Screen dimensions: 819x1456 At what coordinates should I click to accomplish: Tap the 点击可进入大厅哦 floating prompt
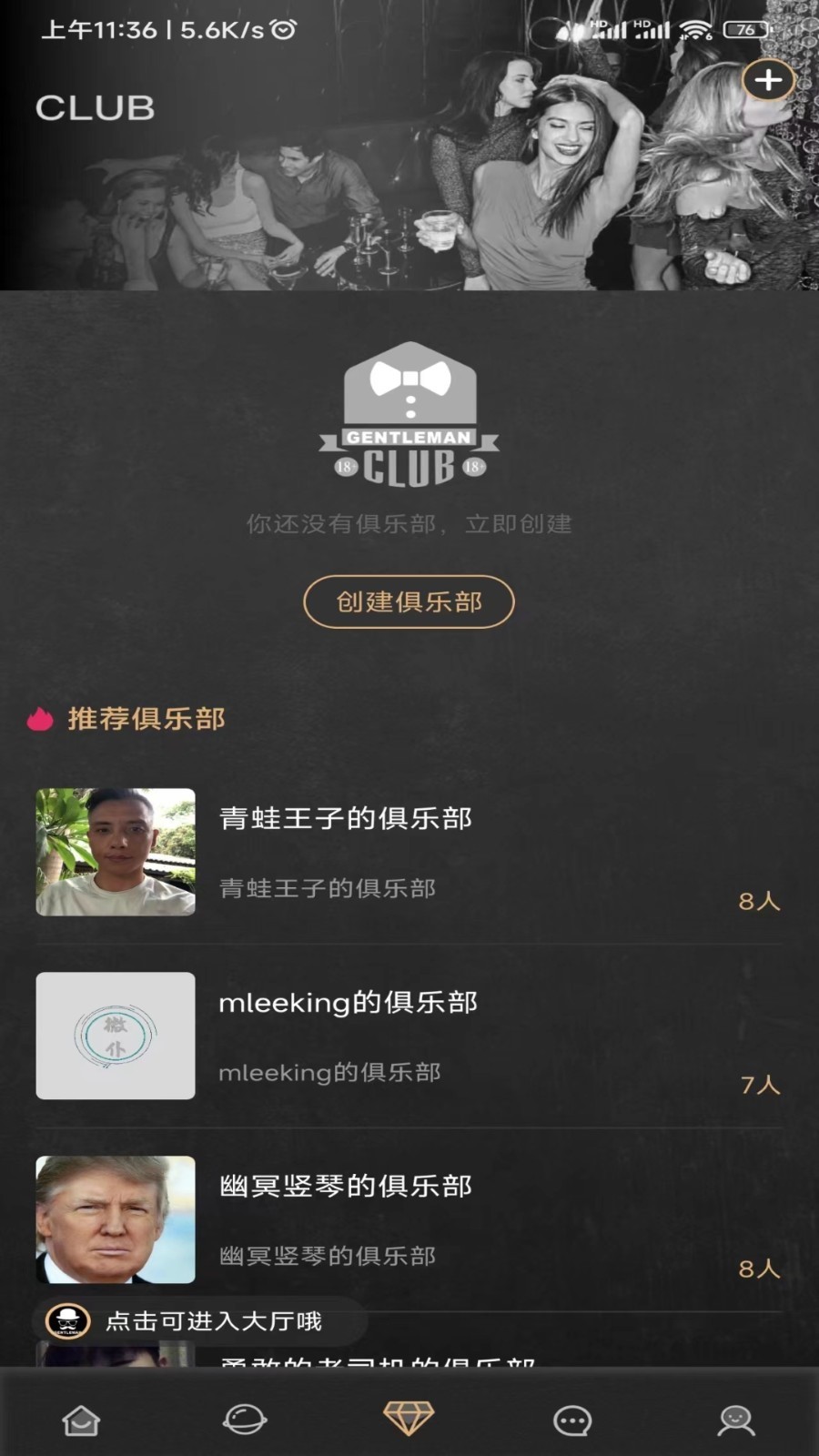[x=199, y=1321]
